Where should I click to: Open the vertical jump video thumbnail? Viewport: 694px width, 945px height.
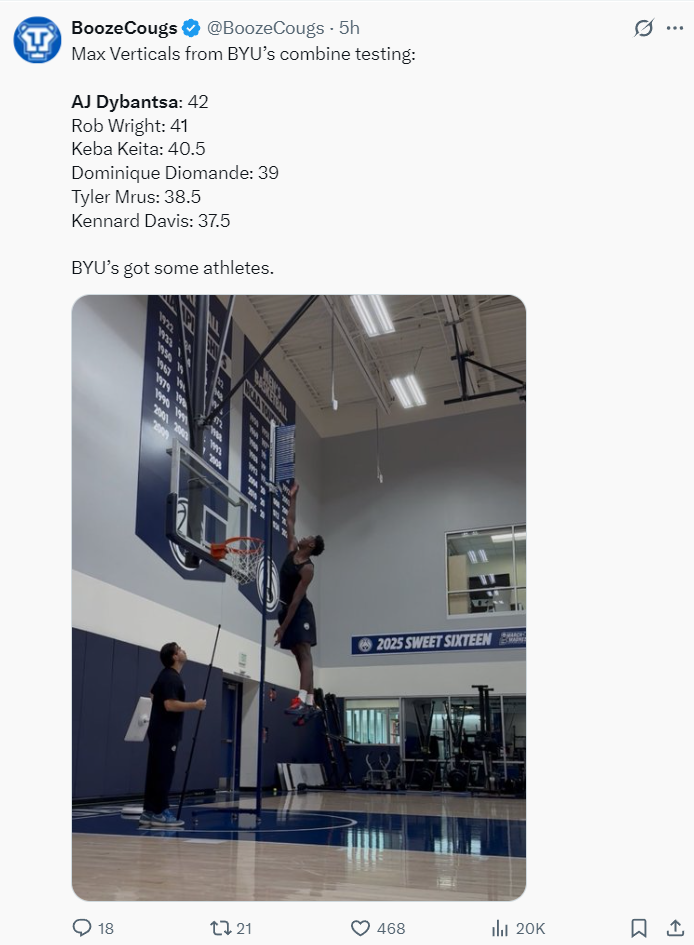coord(298,597)
